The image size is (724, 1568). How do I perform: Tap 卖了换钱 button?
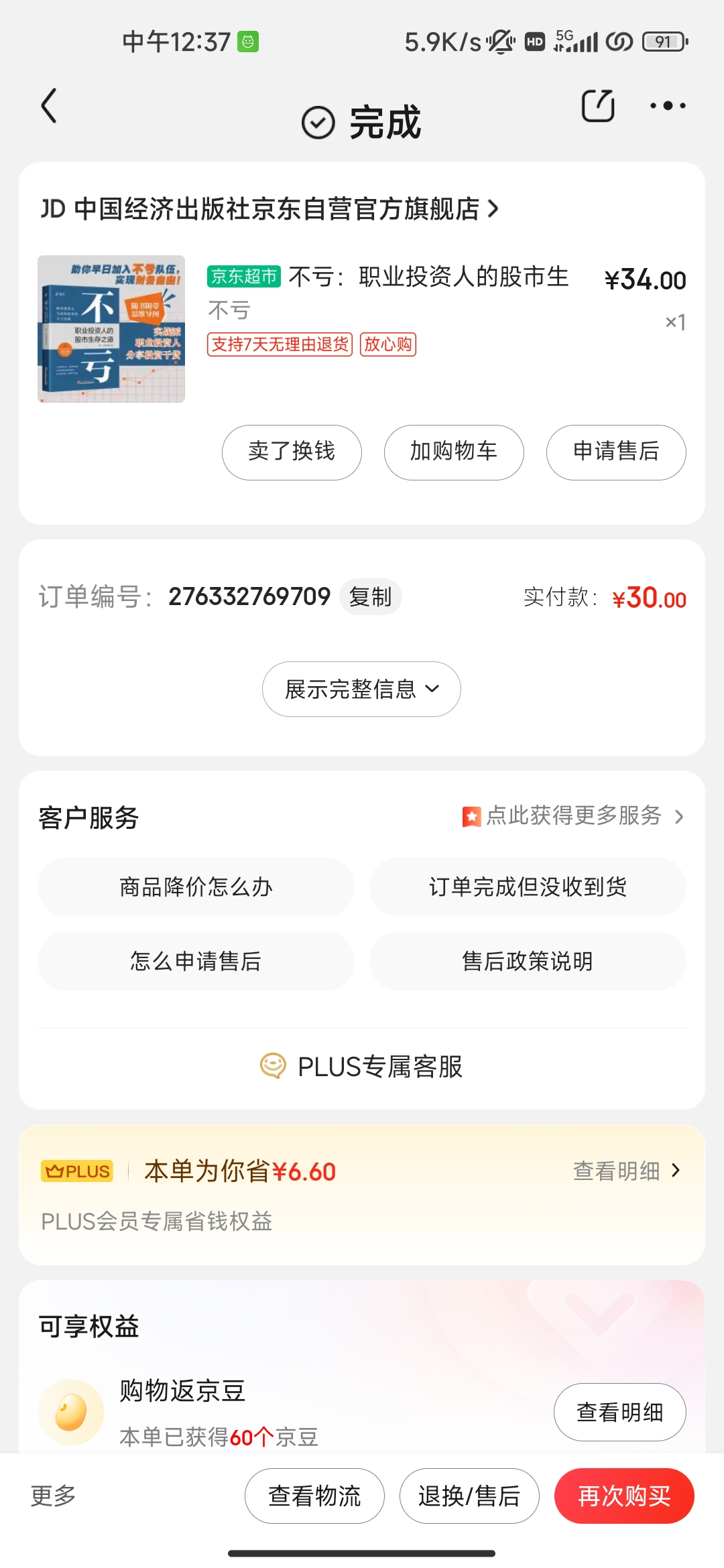point(292,452)
